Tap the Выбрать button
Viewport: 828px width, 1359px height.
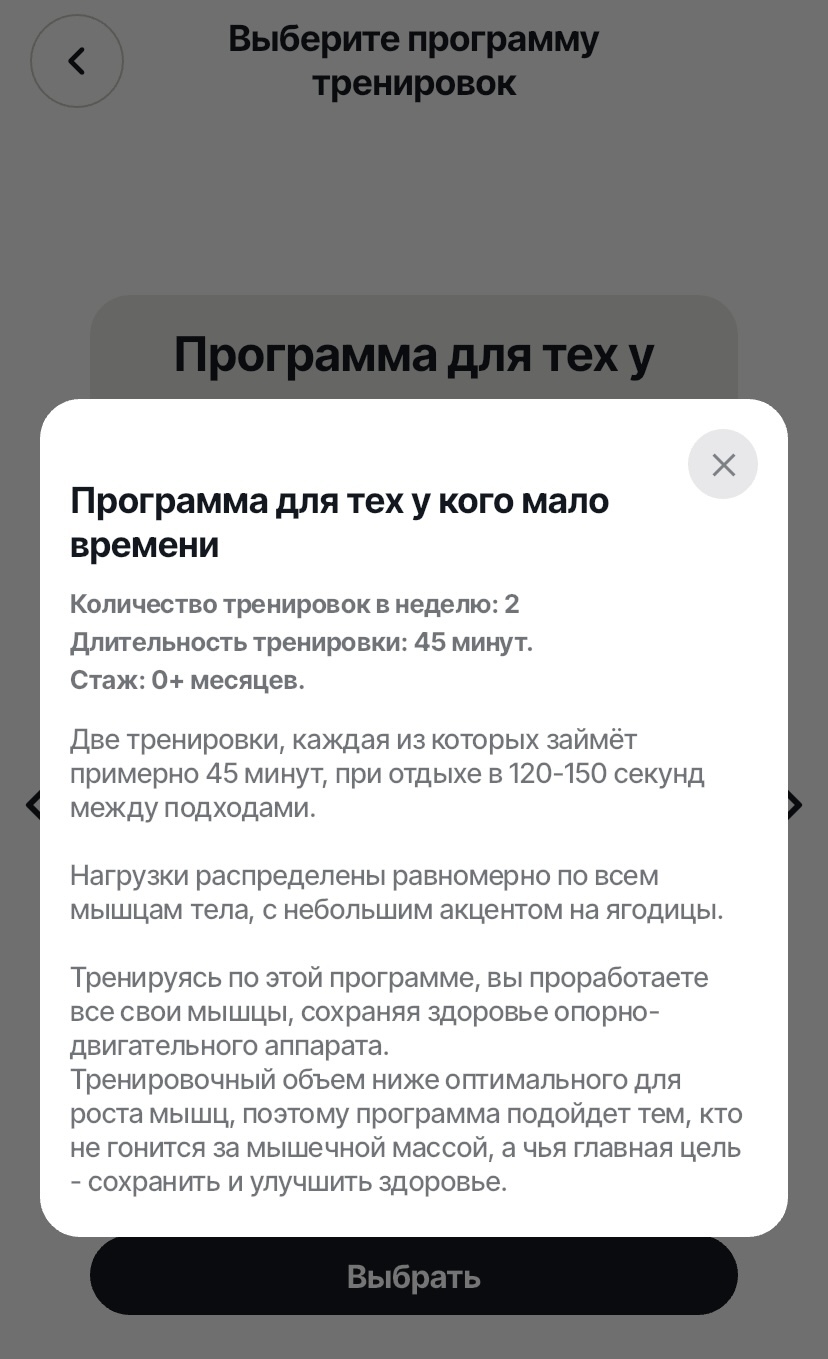[x=414, y=1276]
